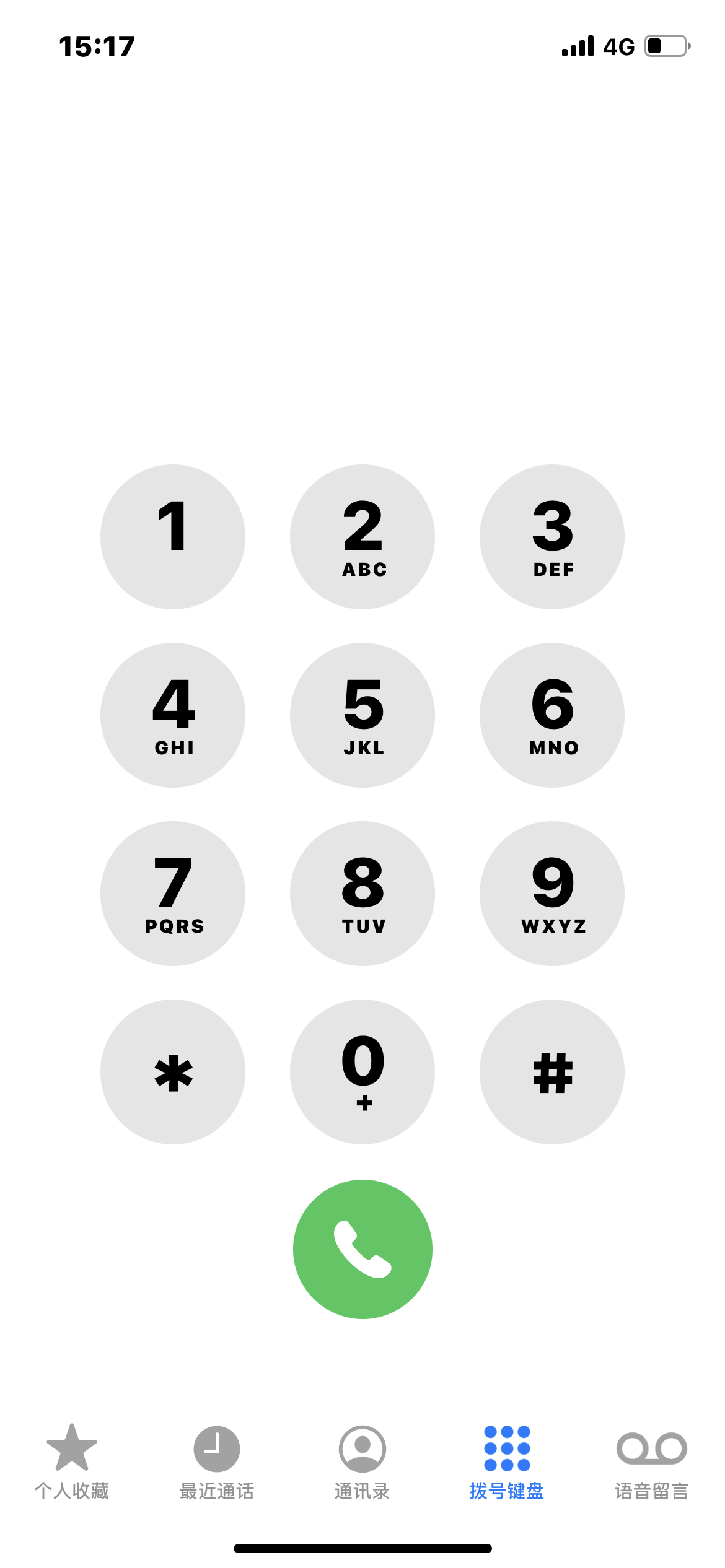
Task: Enter digit 6 MNO
Action: [552, 715]
